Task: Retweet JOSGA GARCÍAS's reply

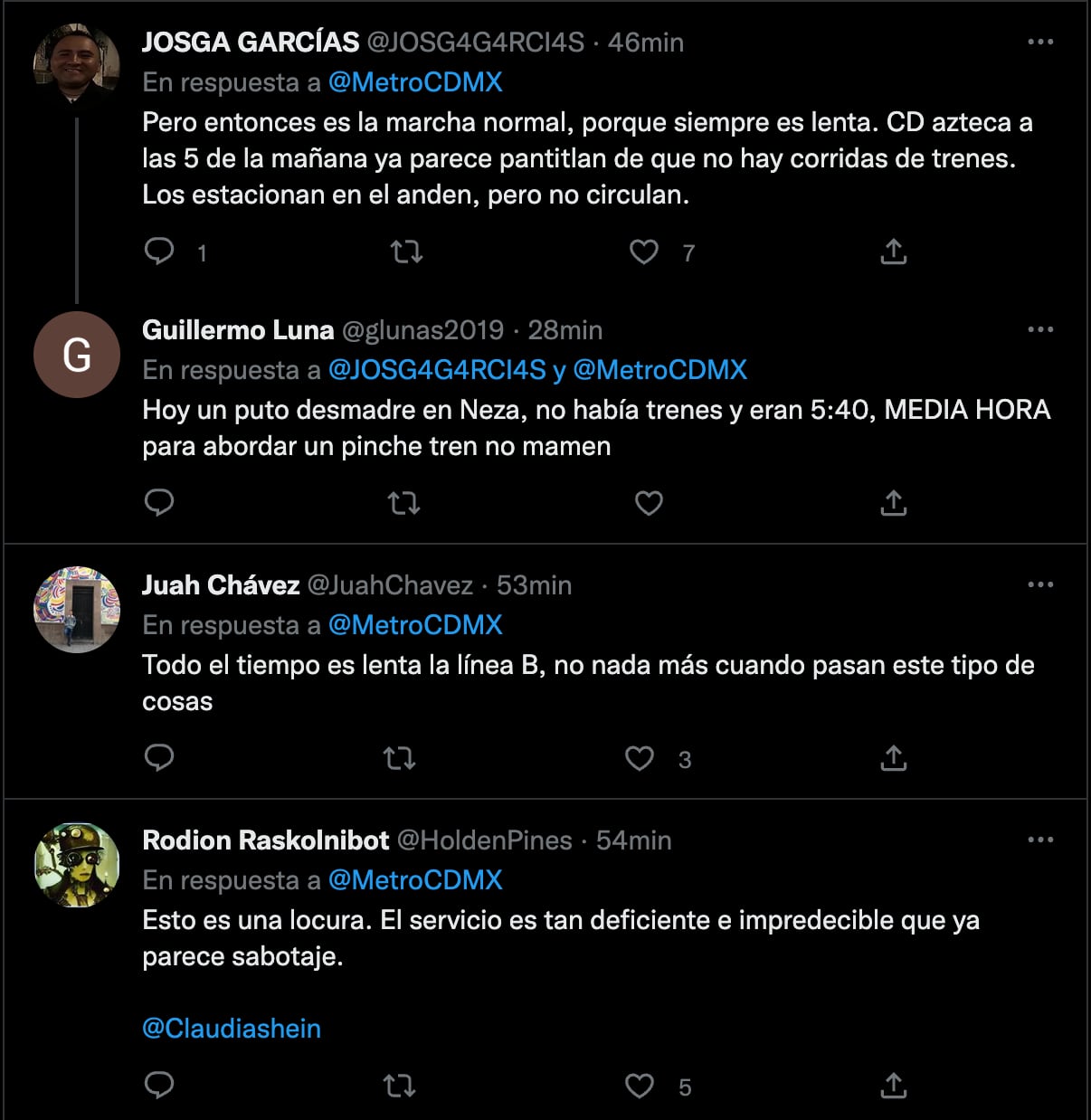Action: [x=406, y=252]
